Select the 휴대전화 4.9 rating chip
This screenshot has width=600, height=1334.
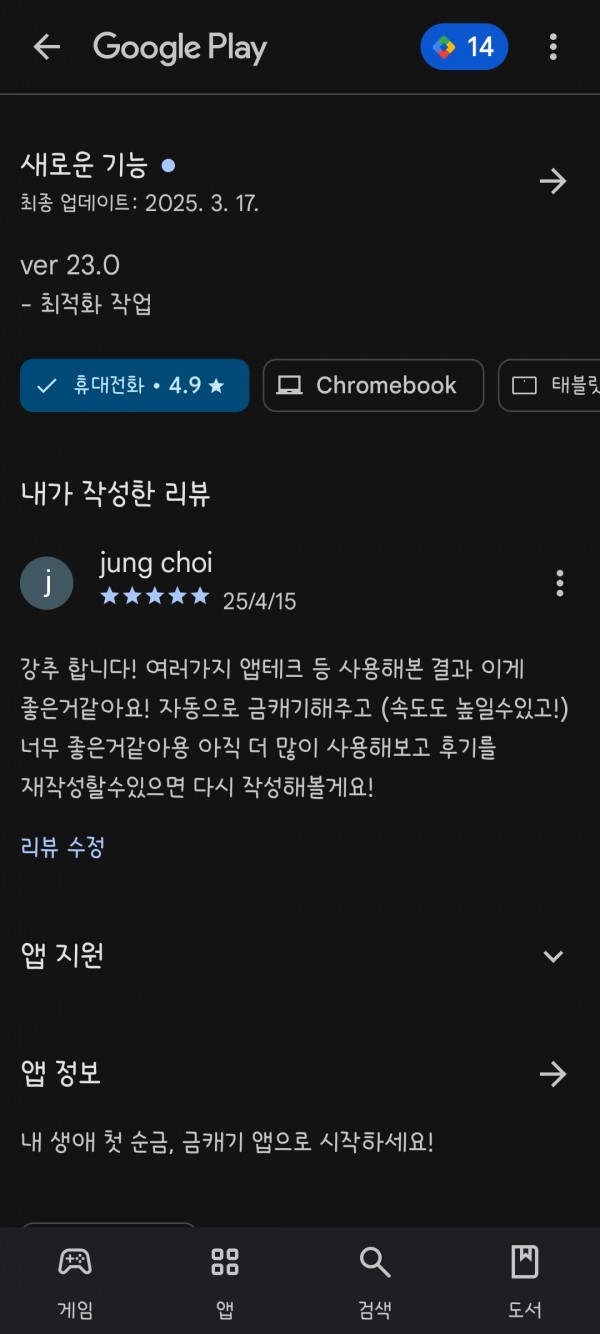point(134,385)
